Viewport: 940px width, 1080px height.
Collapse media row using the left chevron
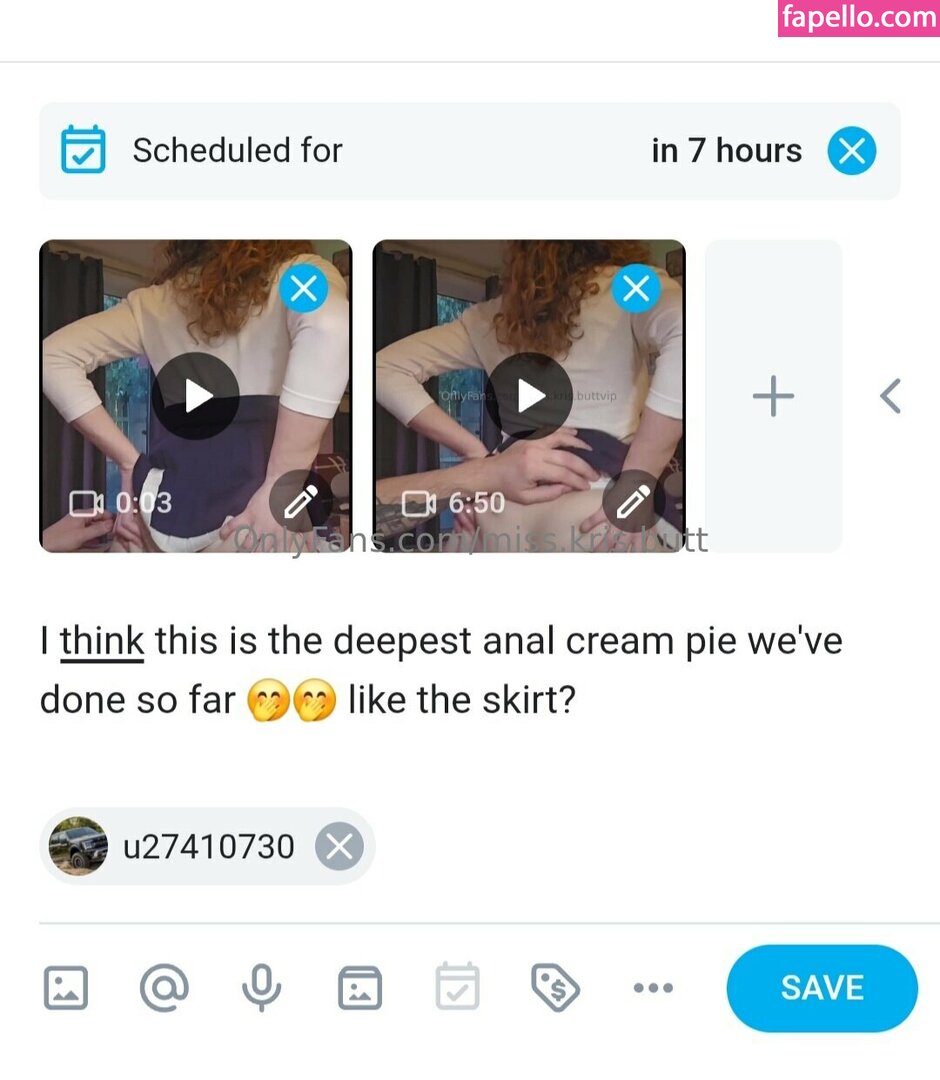coord(890,396)
